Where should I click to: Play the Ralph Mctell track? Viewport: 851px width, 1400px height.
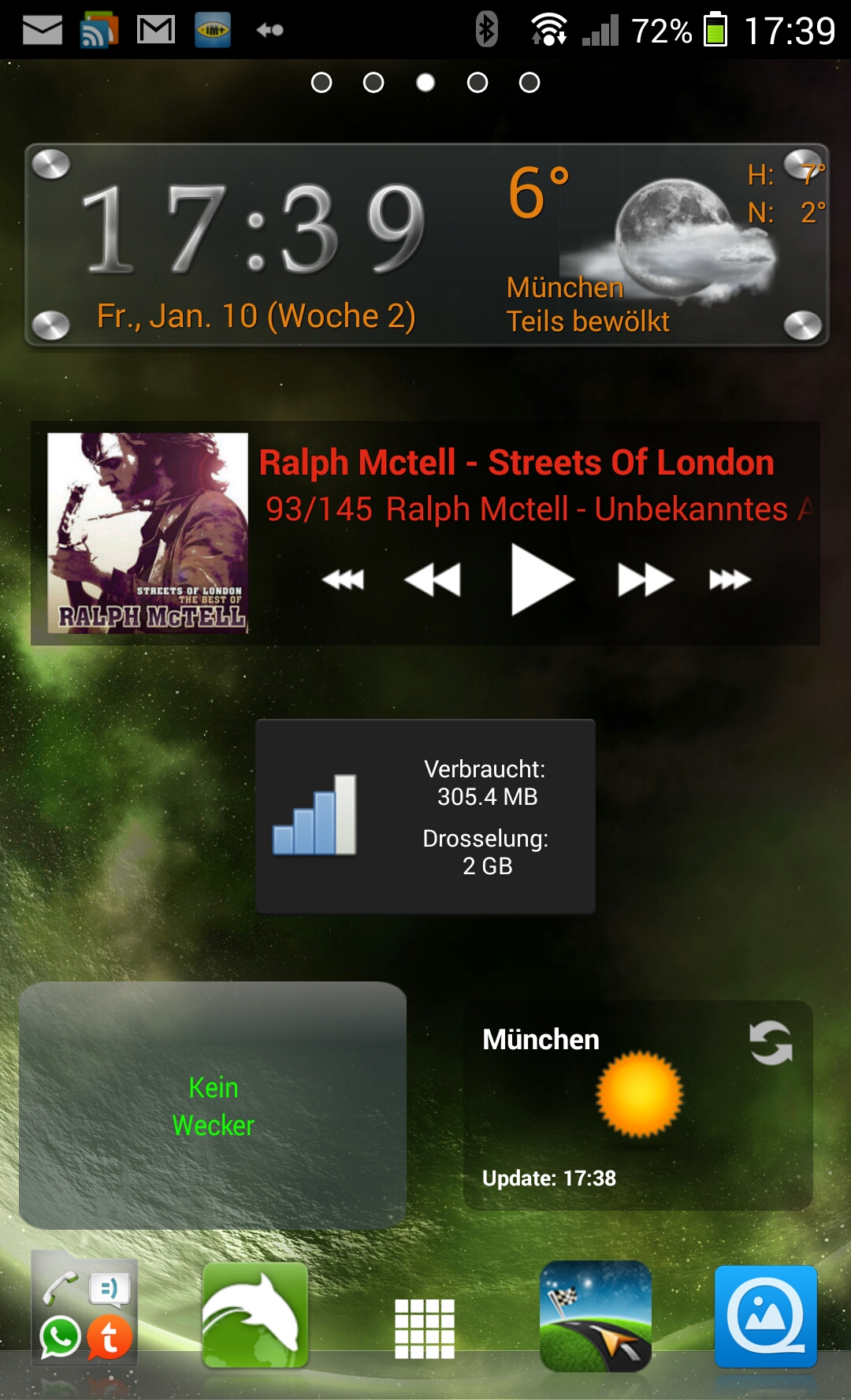pos(542,579)
